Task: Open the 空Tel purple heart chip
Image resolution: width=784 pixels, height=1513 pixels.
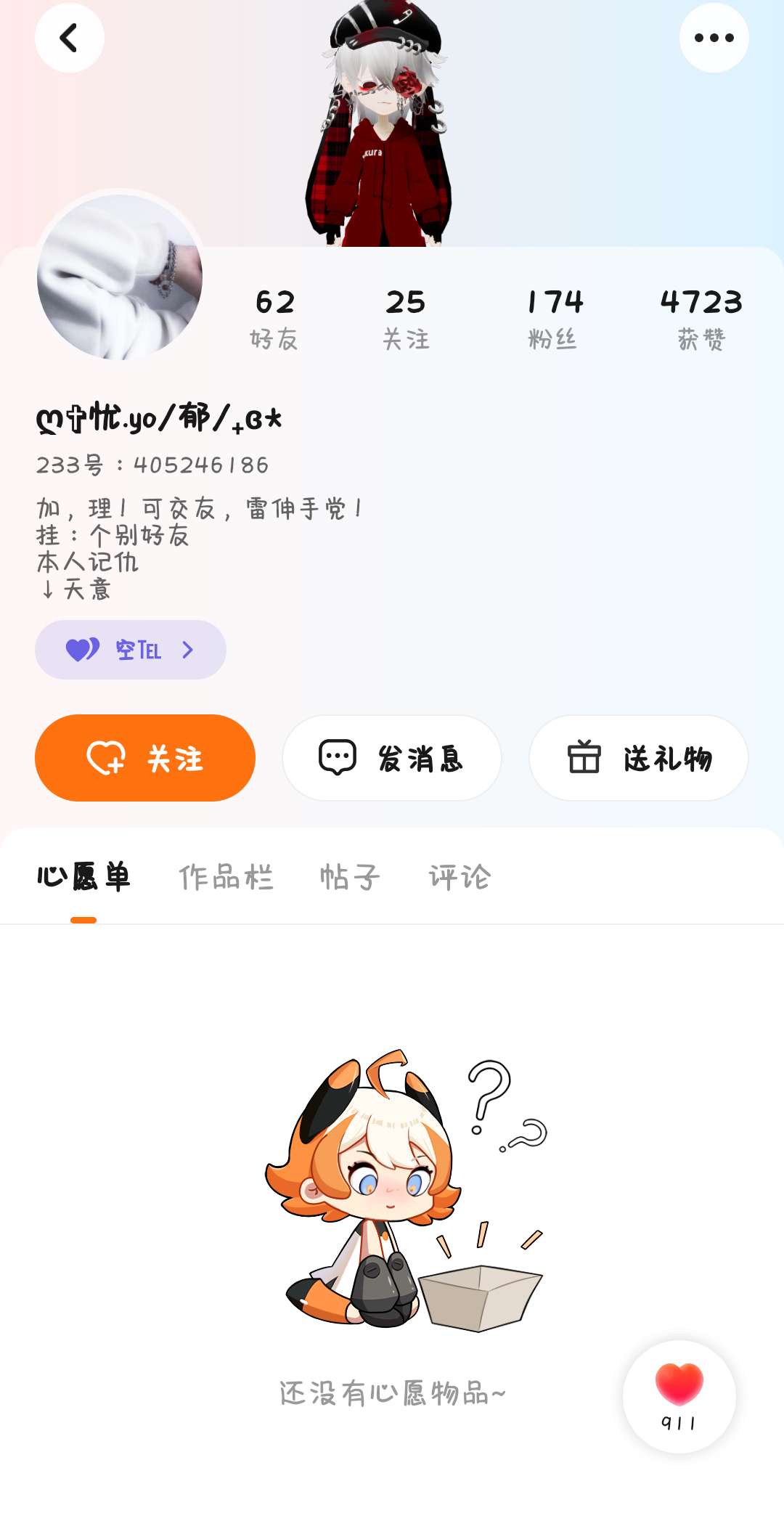Action: coord(131,650)
